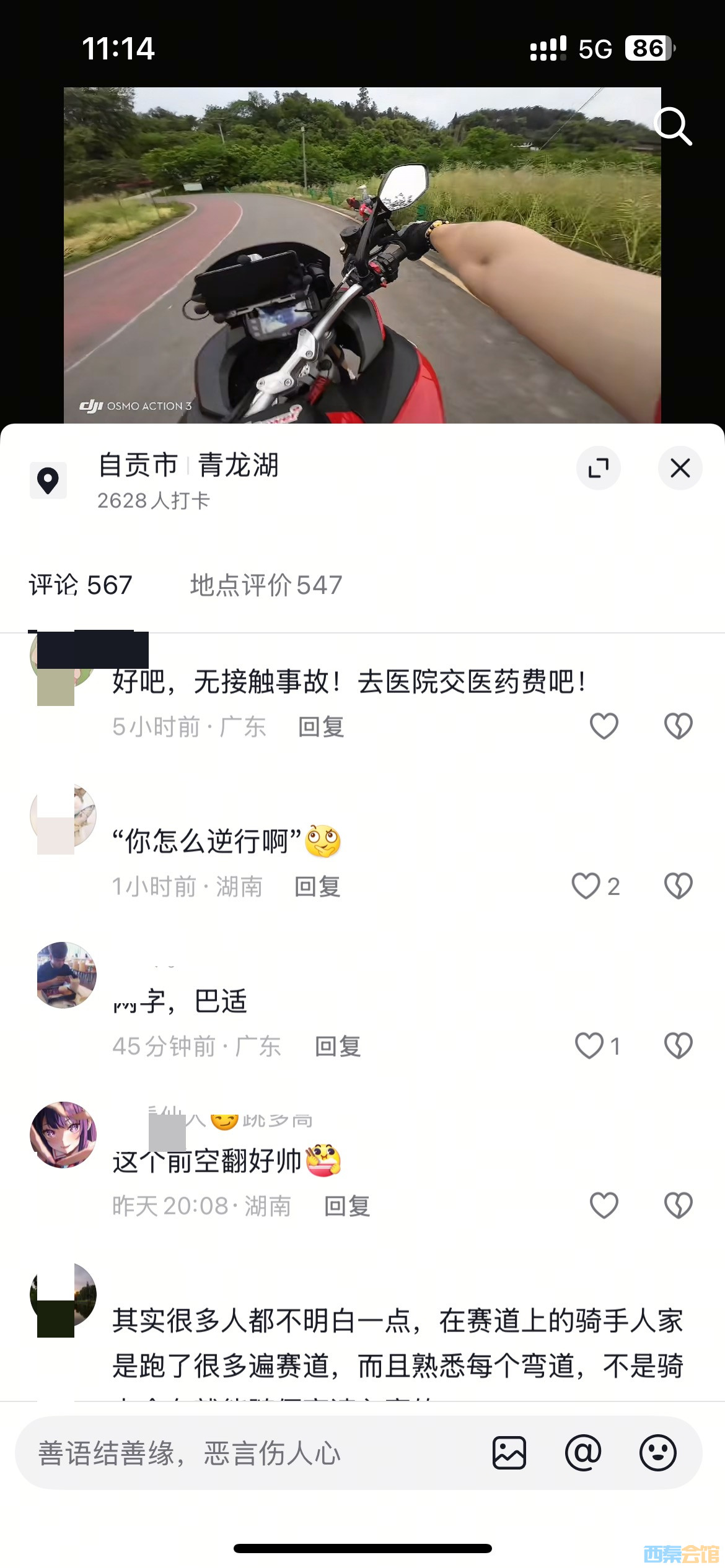Expand the comments panel to full screen
Viewport: 725px width, 1568px height.
tap(598, 468)
